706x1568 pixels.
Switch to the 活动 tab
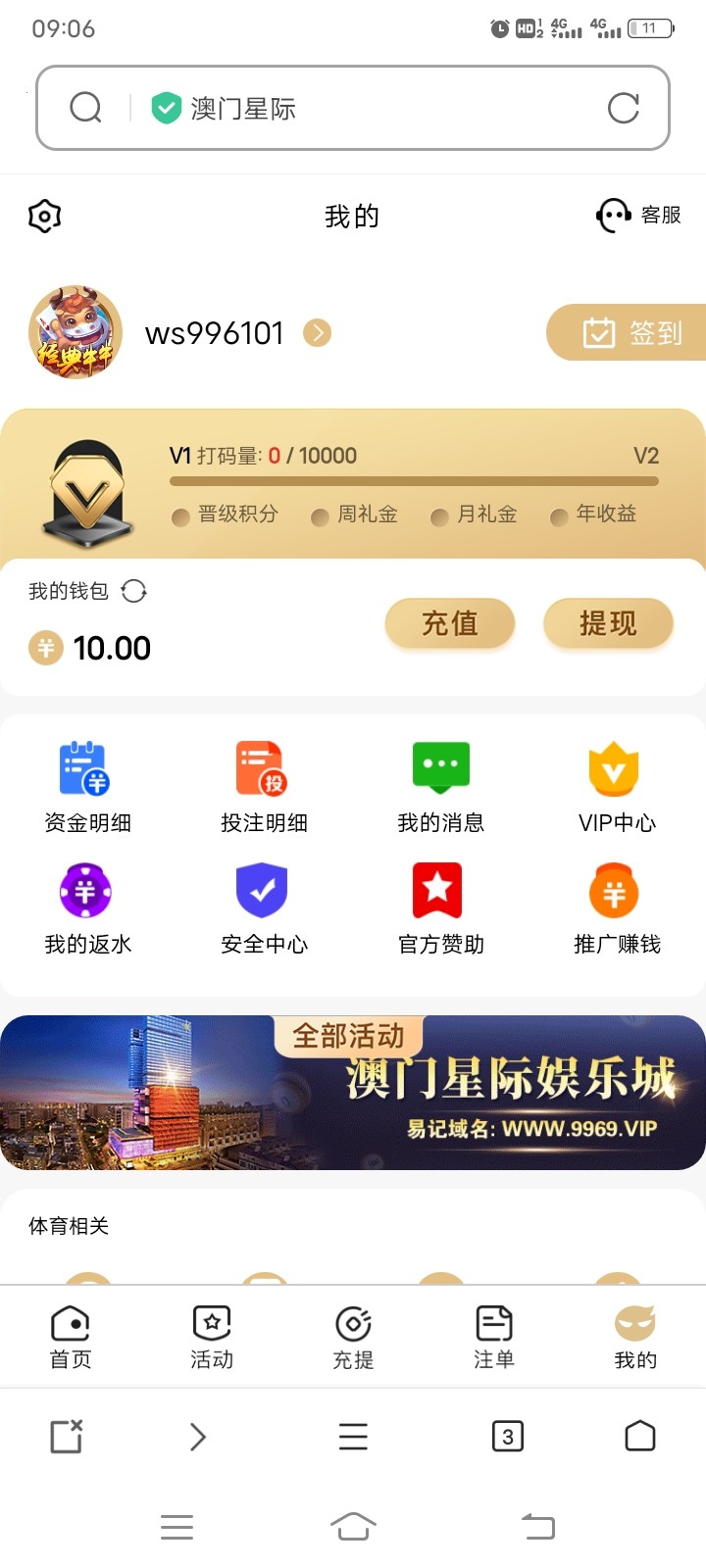(212, 1337)
